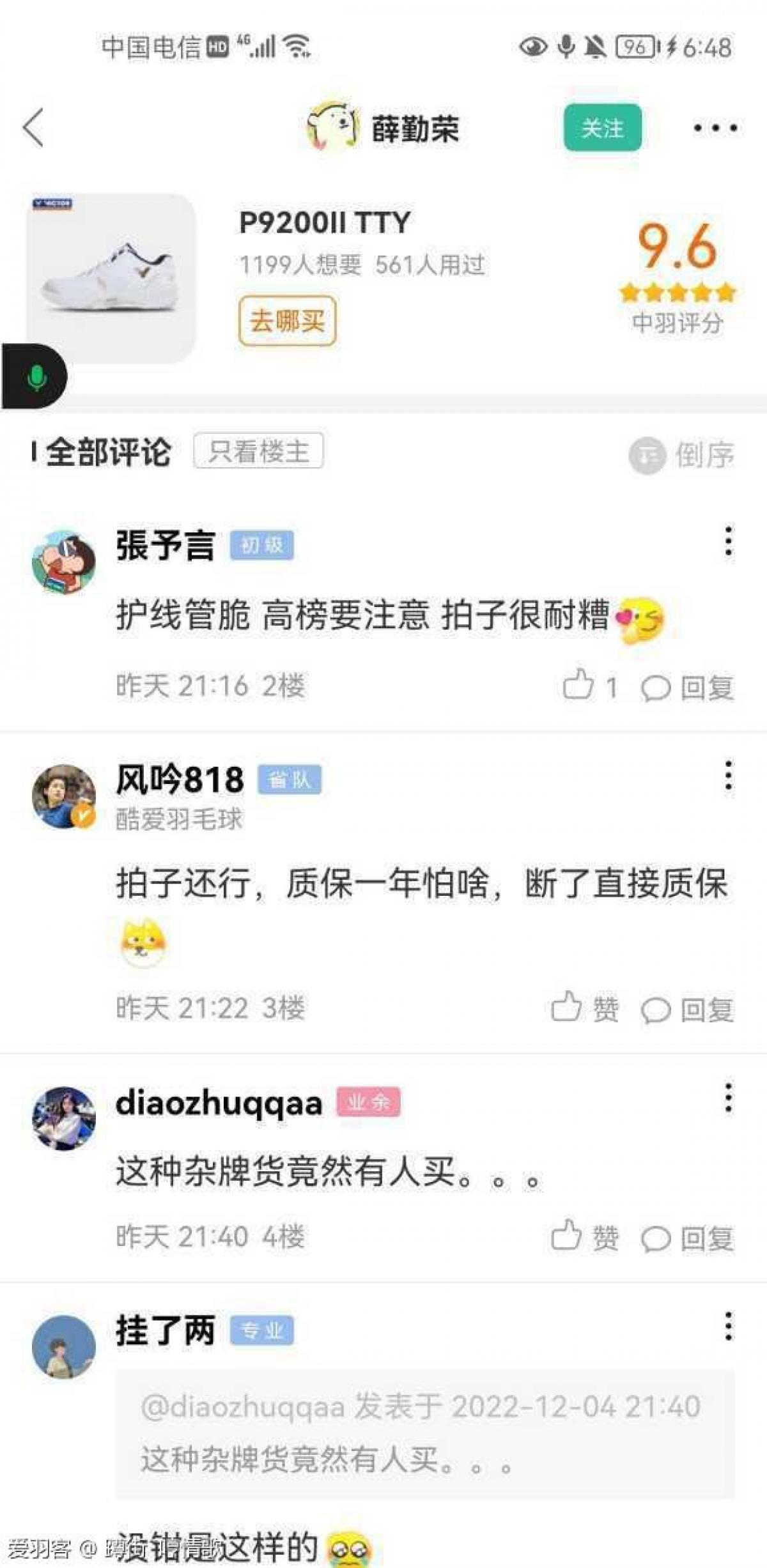The height and width of the screenshot is (1568, 767).
Task: Switch comment order to 倒序
Action: pyautogui.click(x=683, y=455)
